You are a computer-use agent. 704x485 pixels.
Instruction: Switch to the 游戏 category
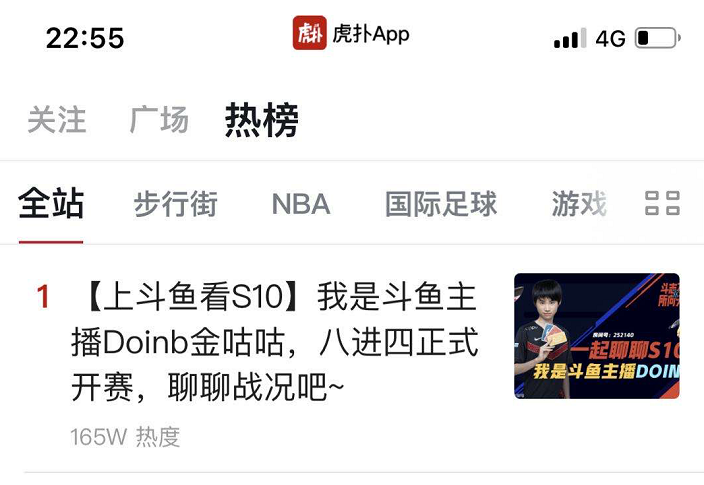[x=579, y=204]
